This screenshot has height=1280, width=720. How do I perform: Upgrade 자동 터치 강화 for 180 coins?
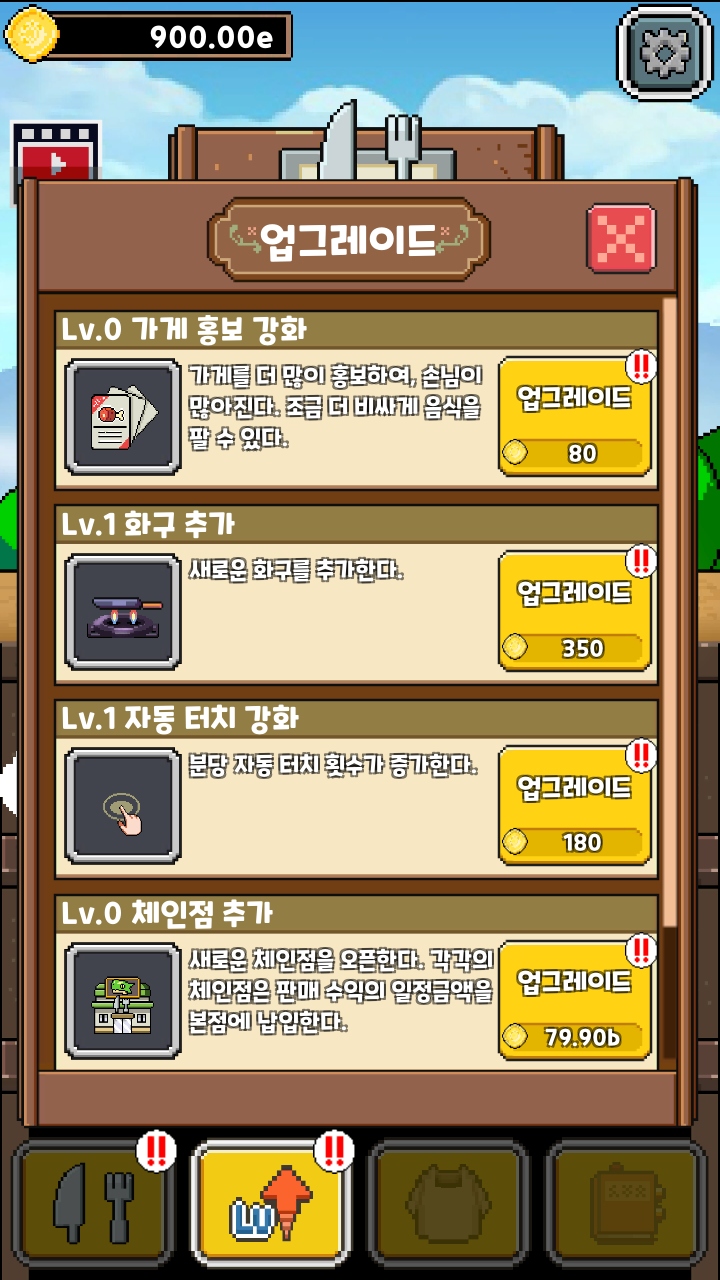(x=574, y=805)
